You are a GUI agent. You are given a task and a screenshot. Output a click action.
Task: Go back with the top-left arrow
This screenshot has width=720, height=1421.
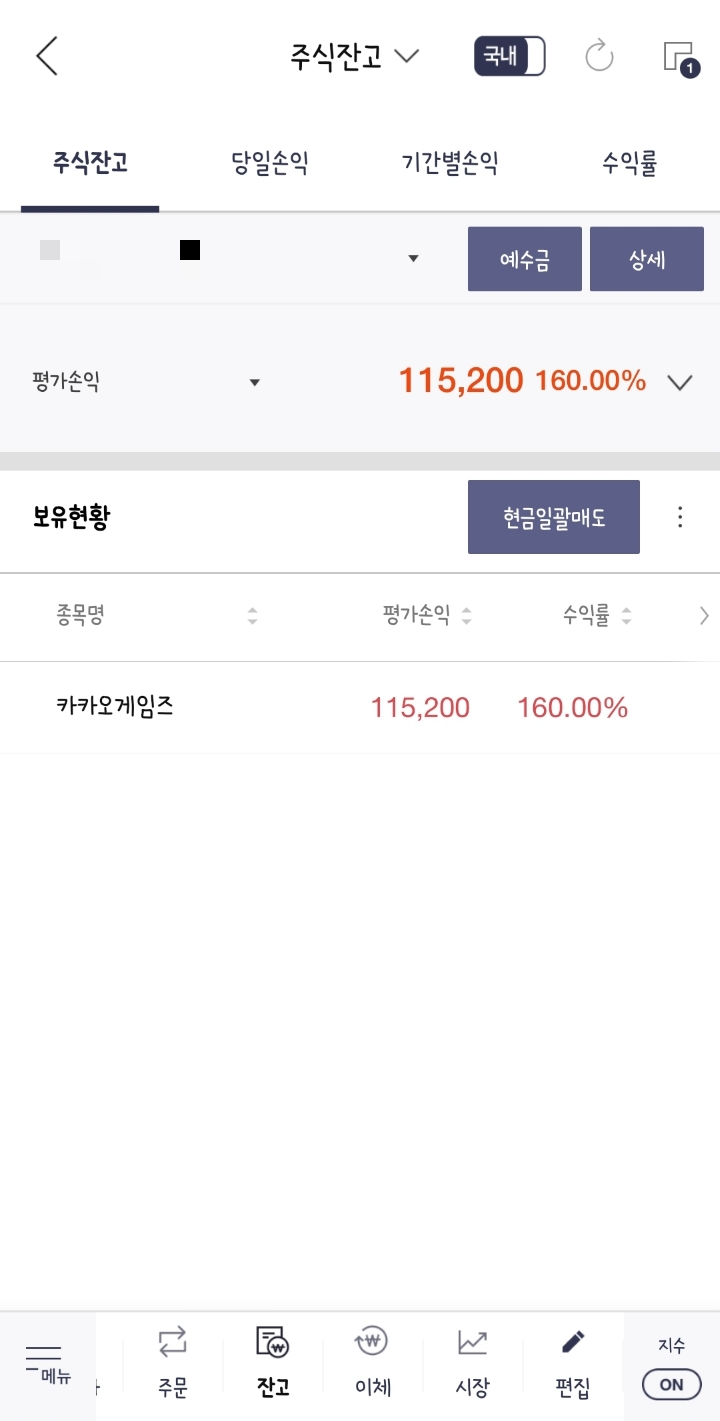click(x=47, y=56)
